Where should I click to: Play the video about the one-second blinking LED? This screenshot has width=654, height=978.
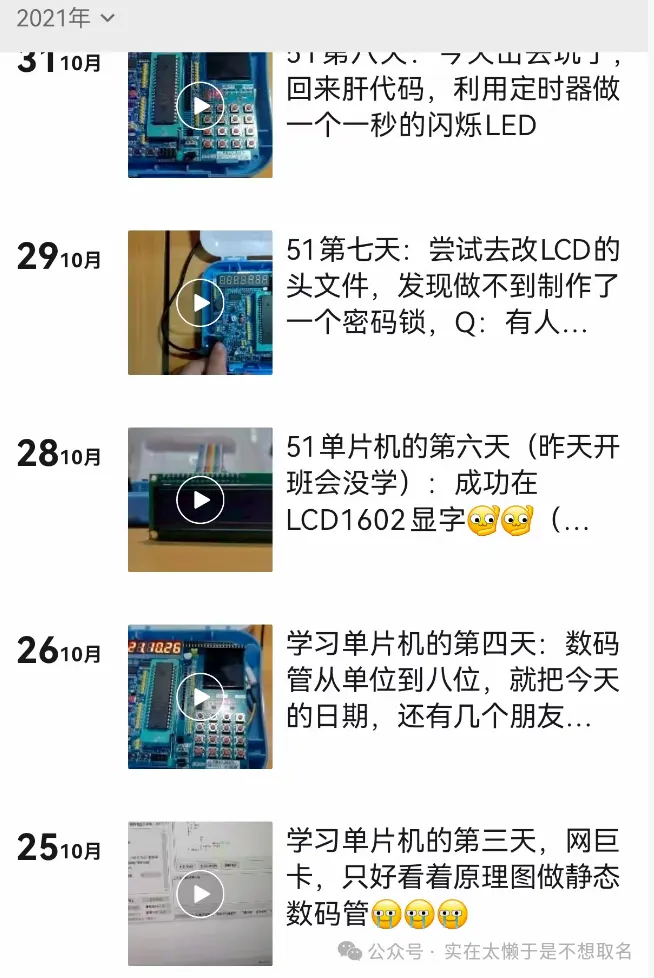pyautogui.click(x=200, y=106)
